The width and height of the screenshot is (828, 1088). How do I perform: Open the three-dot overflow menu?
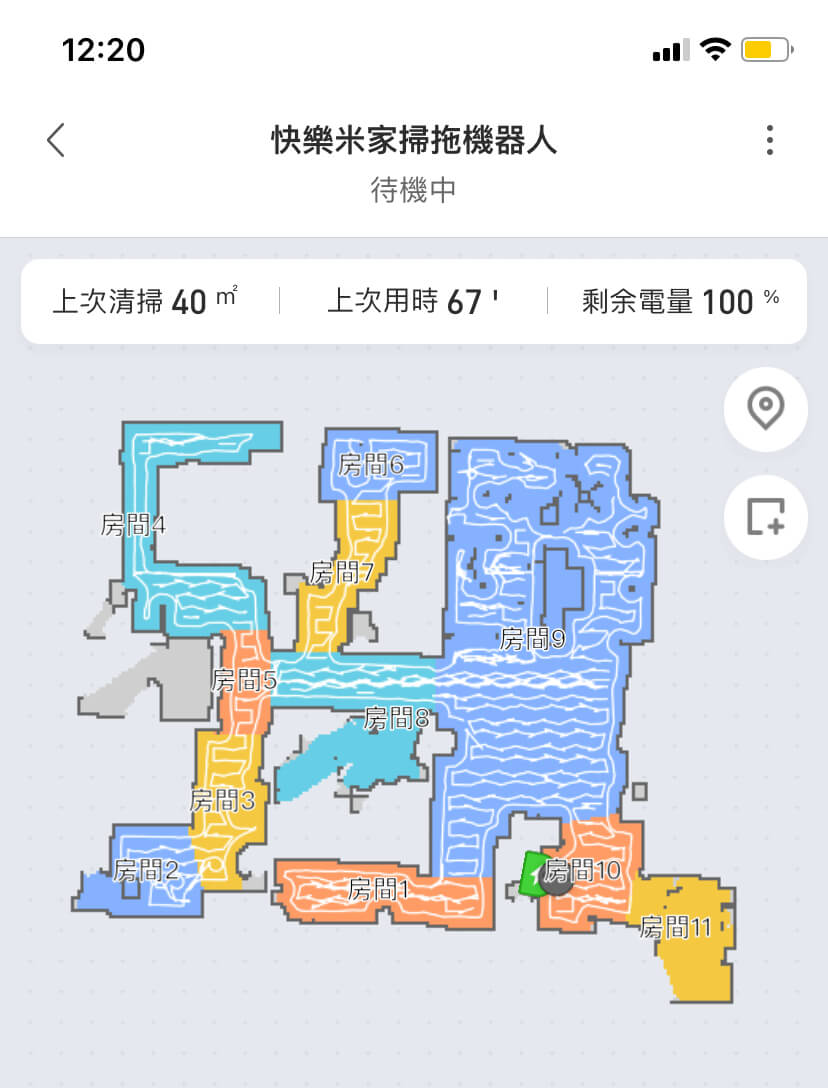769,140
